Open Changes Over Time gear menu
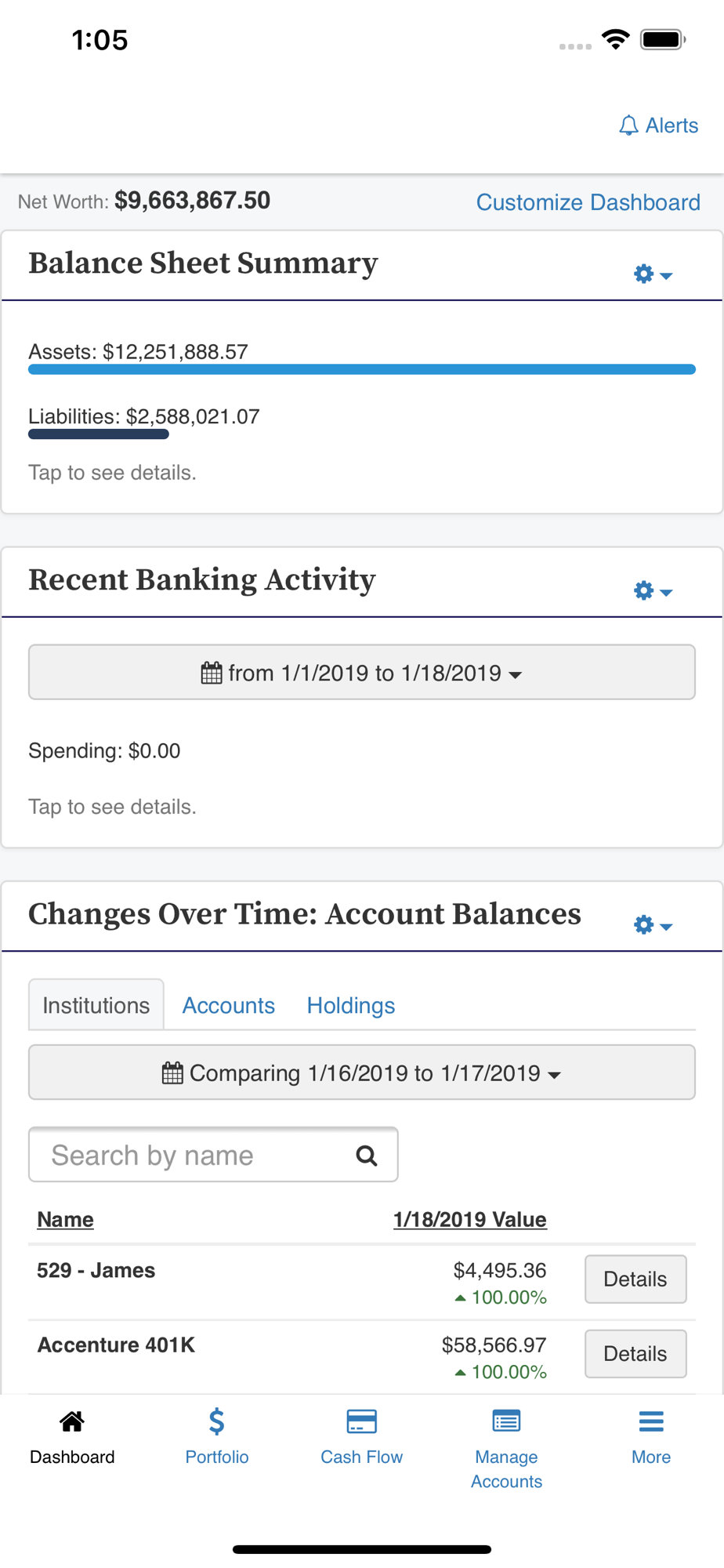This screenshot has height=1568, width=724. 653,925
